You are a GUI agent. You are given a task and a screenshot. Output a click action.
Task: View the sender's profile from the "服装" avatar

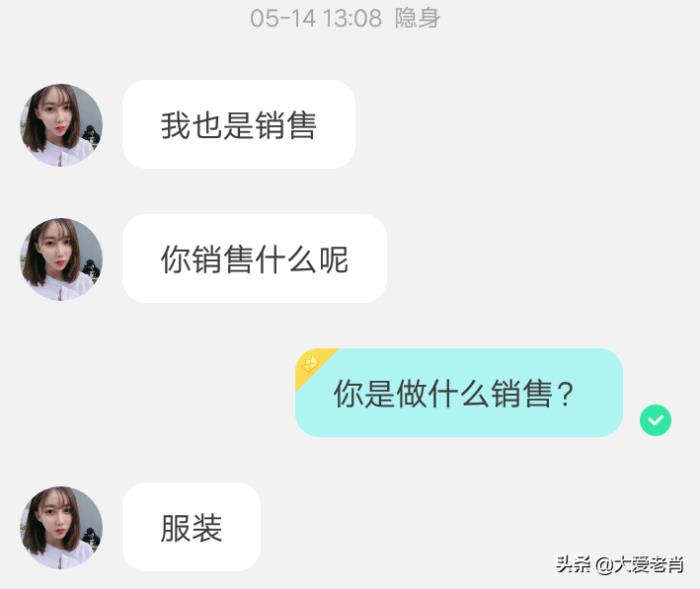point(61,527)
